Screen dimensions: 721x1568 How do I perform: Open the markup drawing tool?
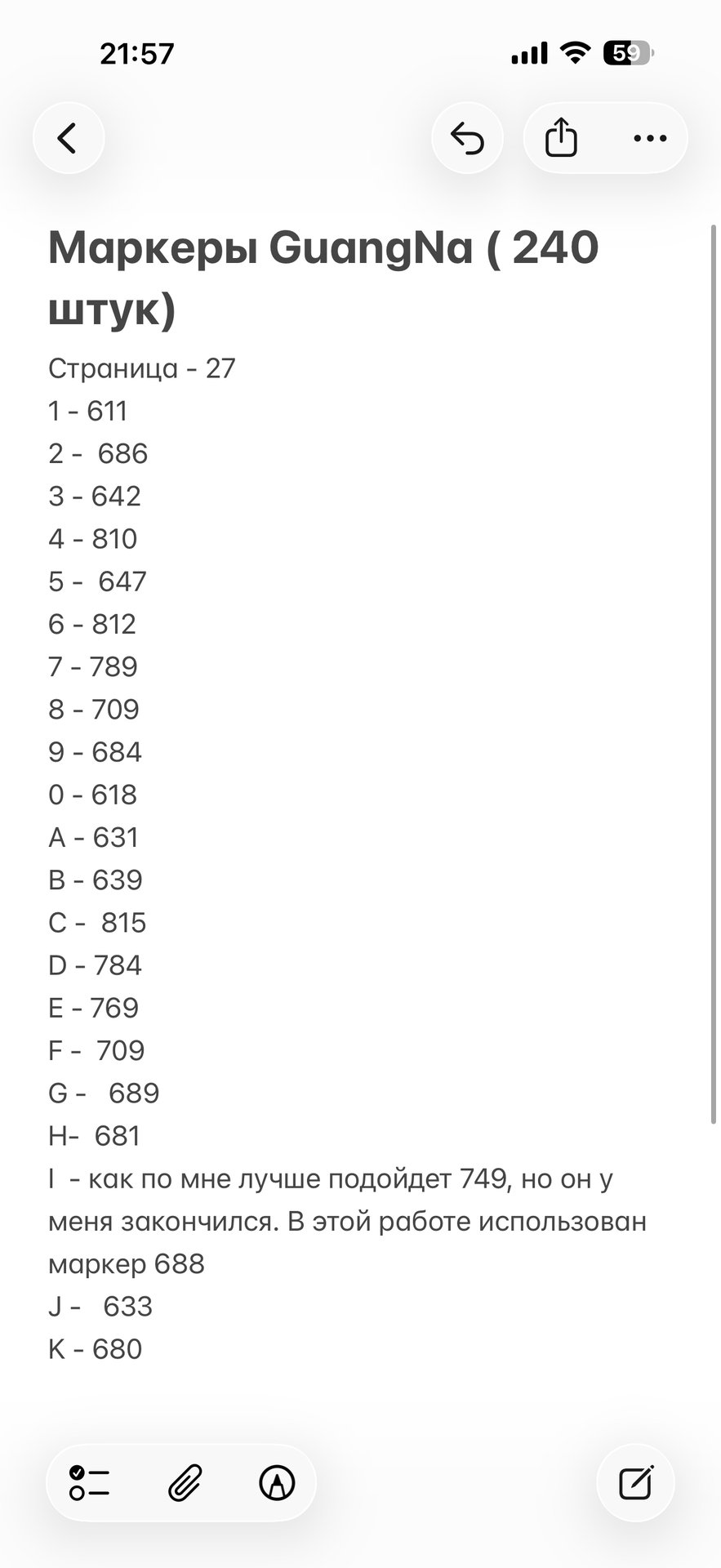(277, 1482)
